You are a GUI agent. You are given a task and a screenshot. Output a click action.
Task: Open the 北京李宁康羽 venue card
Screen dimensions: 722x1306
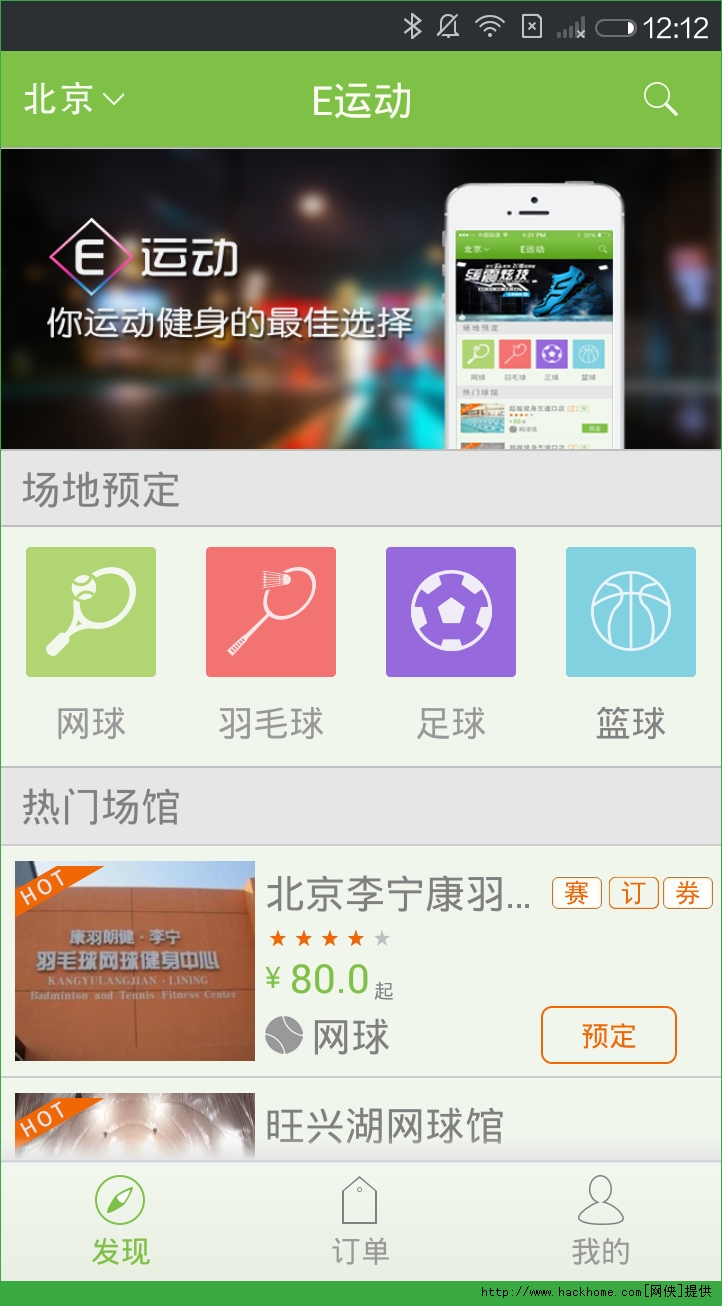tap(361, 961)
